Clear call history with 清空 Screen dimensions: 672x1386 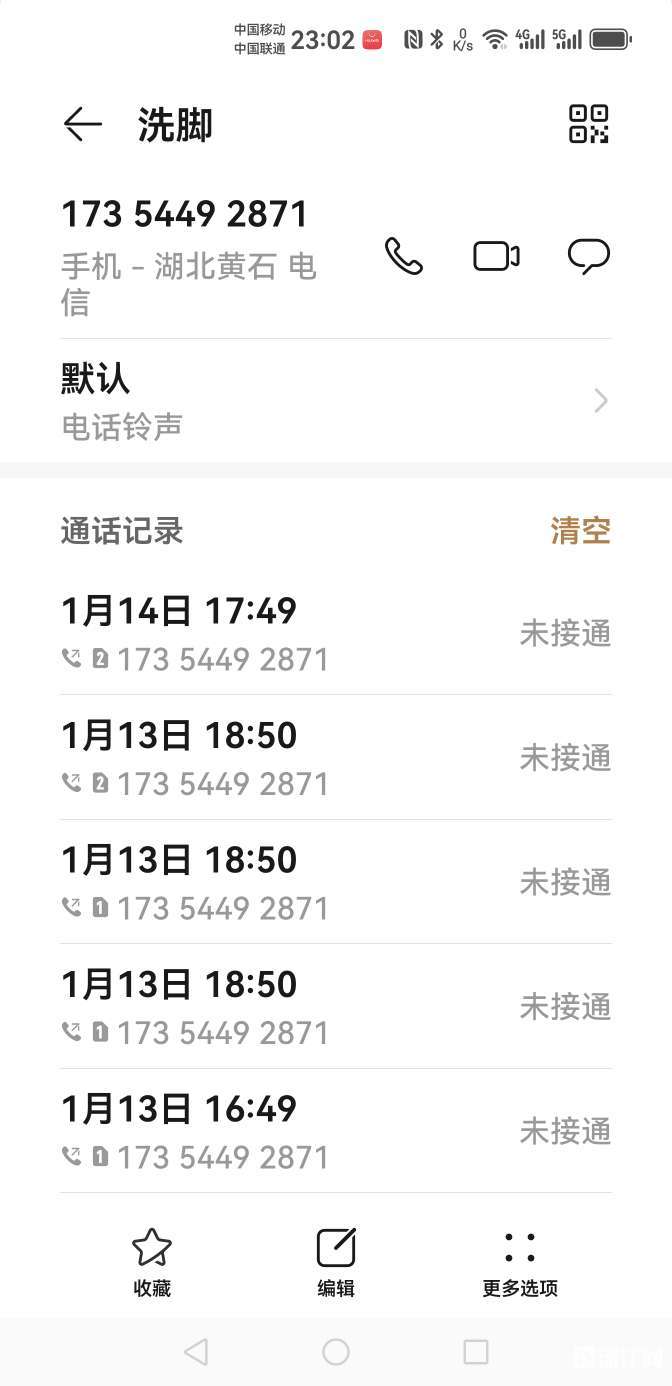(x=580, y=531)
